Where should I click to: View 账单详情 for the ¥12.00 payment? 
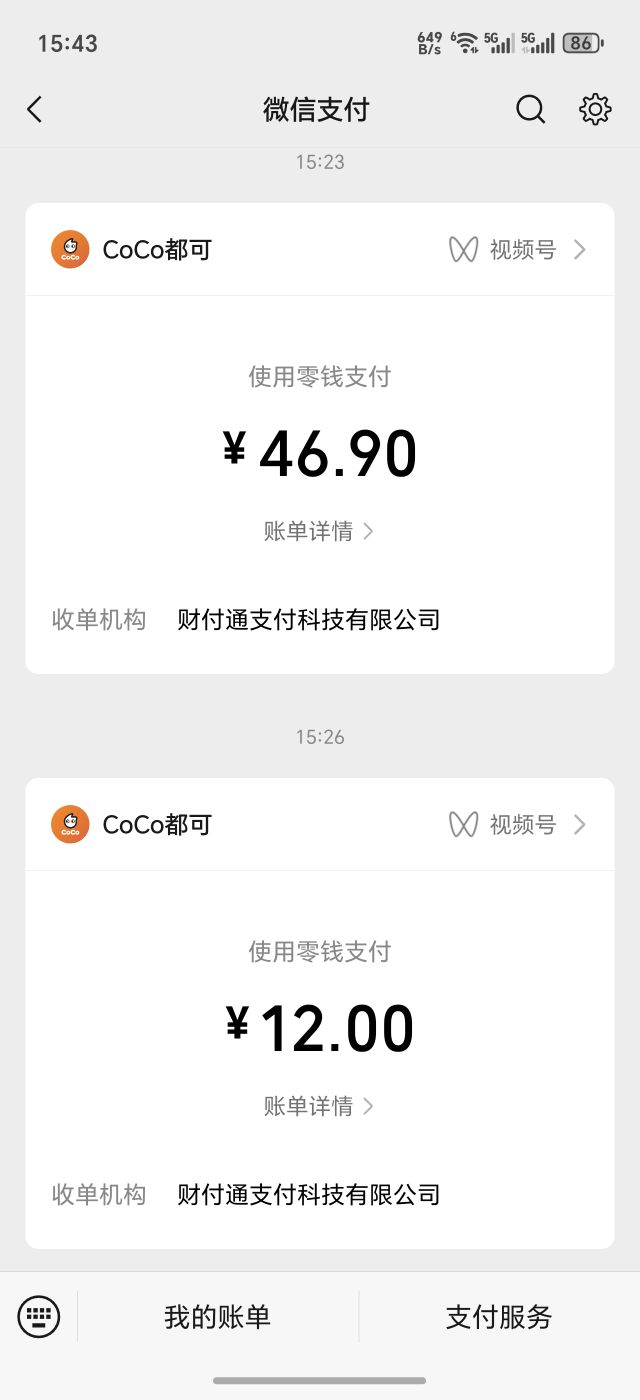319,1106
